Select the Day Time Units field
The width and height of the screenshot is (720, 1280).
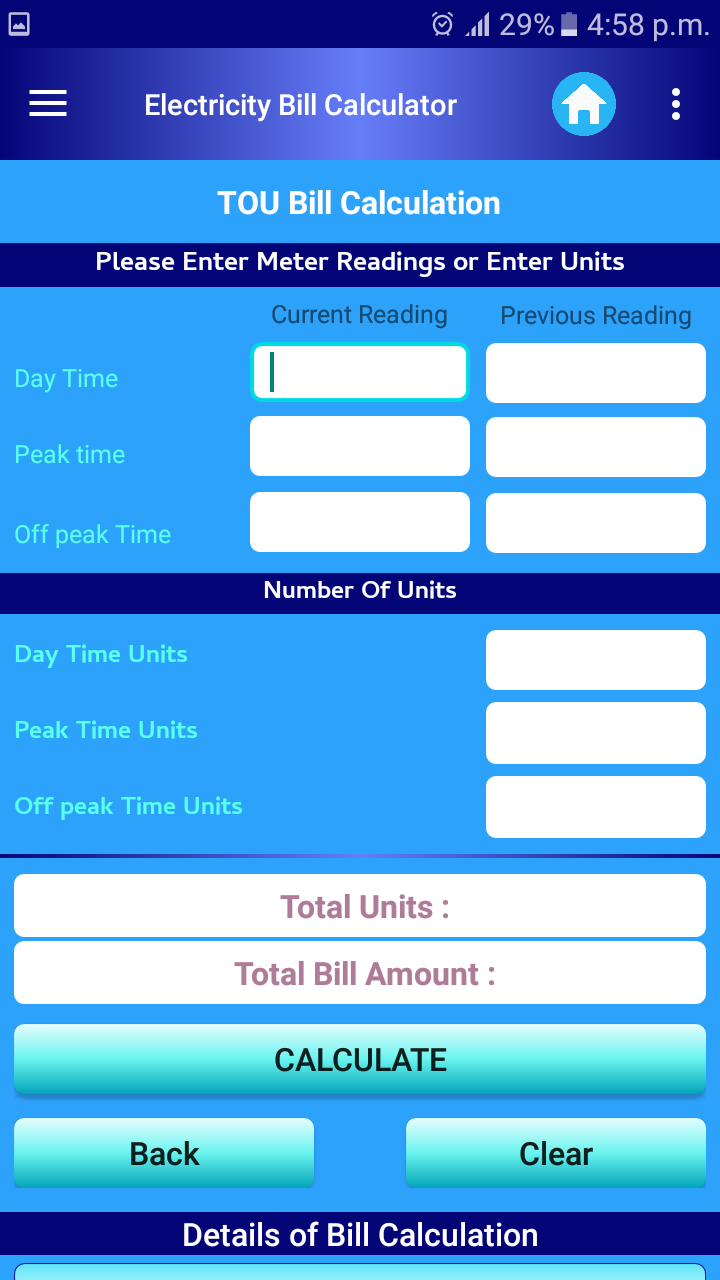click(595, 659)
